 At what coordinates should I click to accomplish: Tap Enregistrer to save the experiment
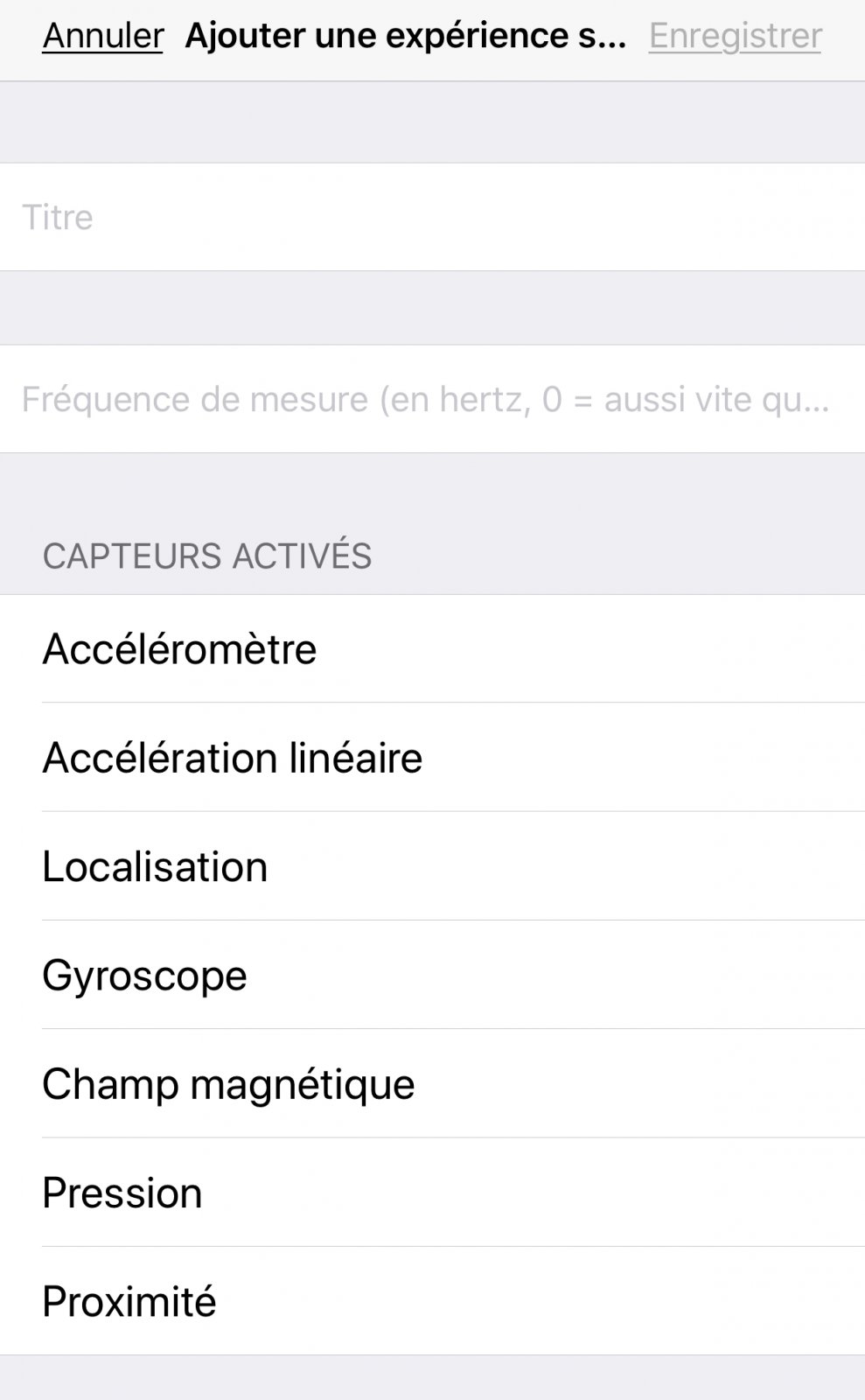[x=734, y=36]
